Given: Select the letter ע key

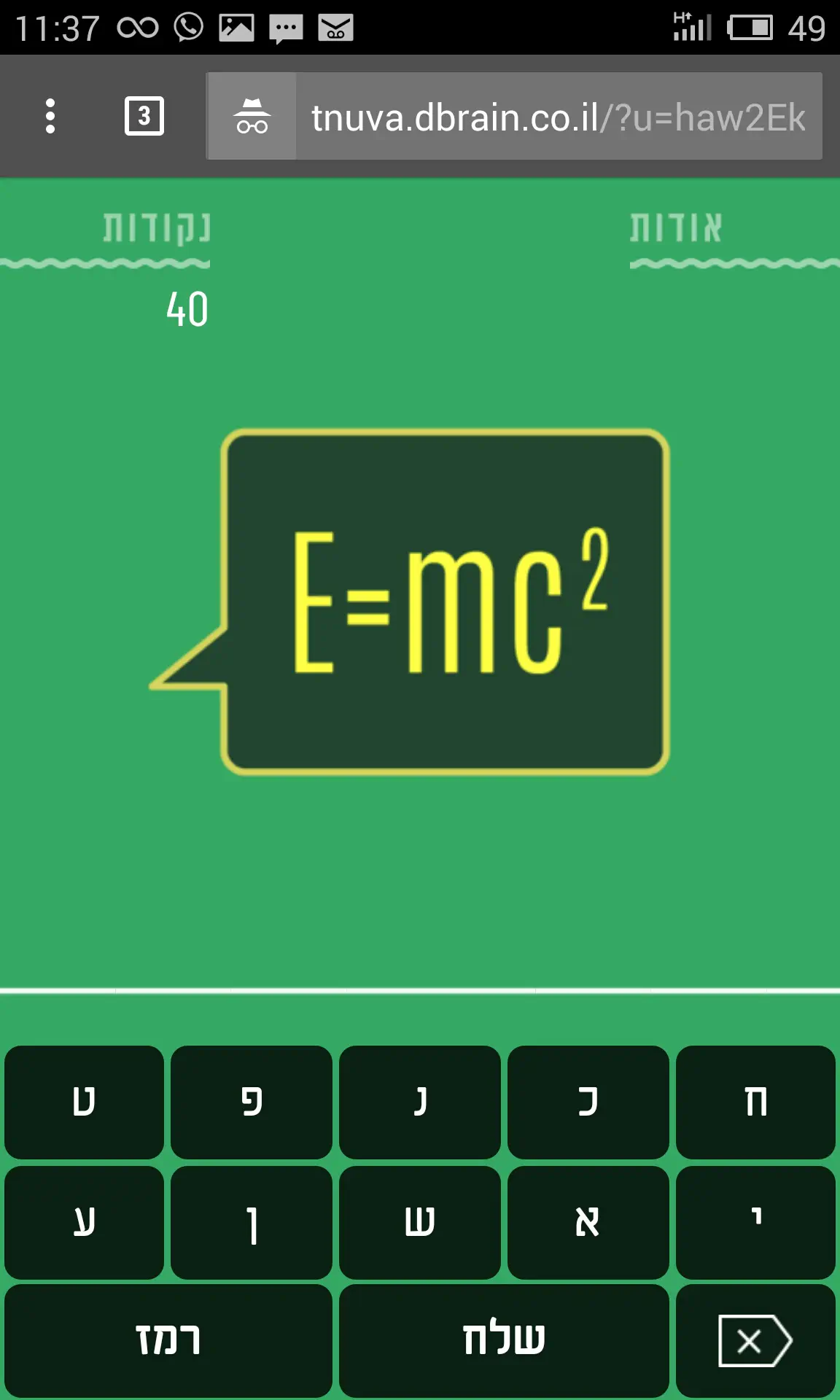Looking at the screenshot, I should [84, 1222].
